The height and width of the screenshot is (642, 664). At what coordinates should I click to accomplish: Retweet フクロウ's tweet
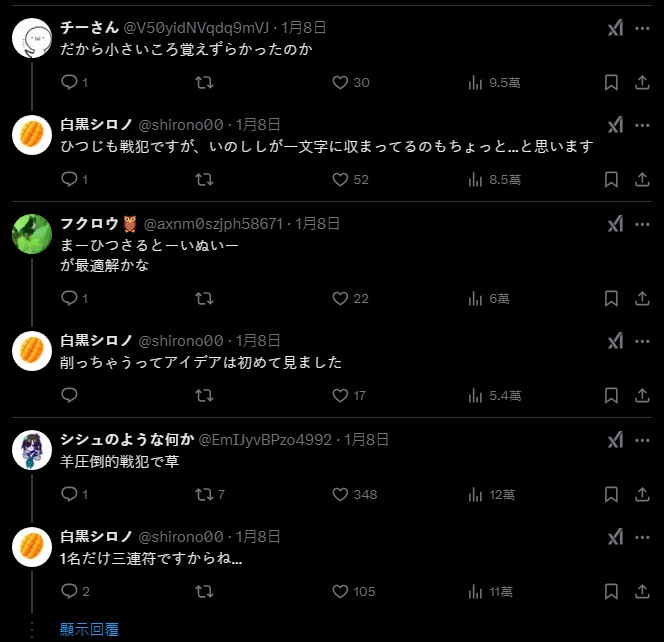(204, 299)
